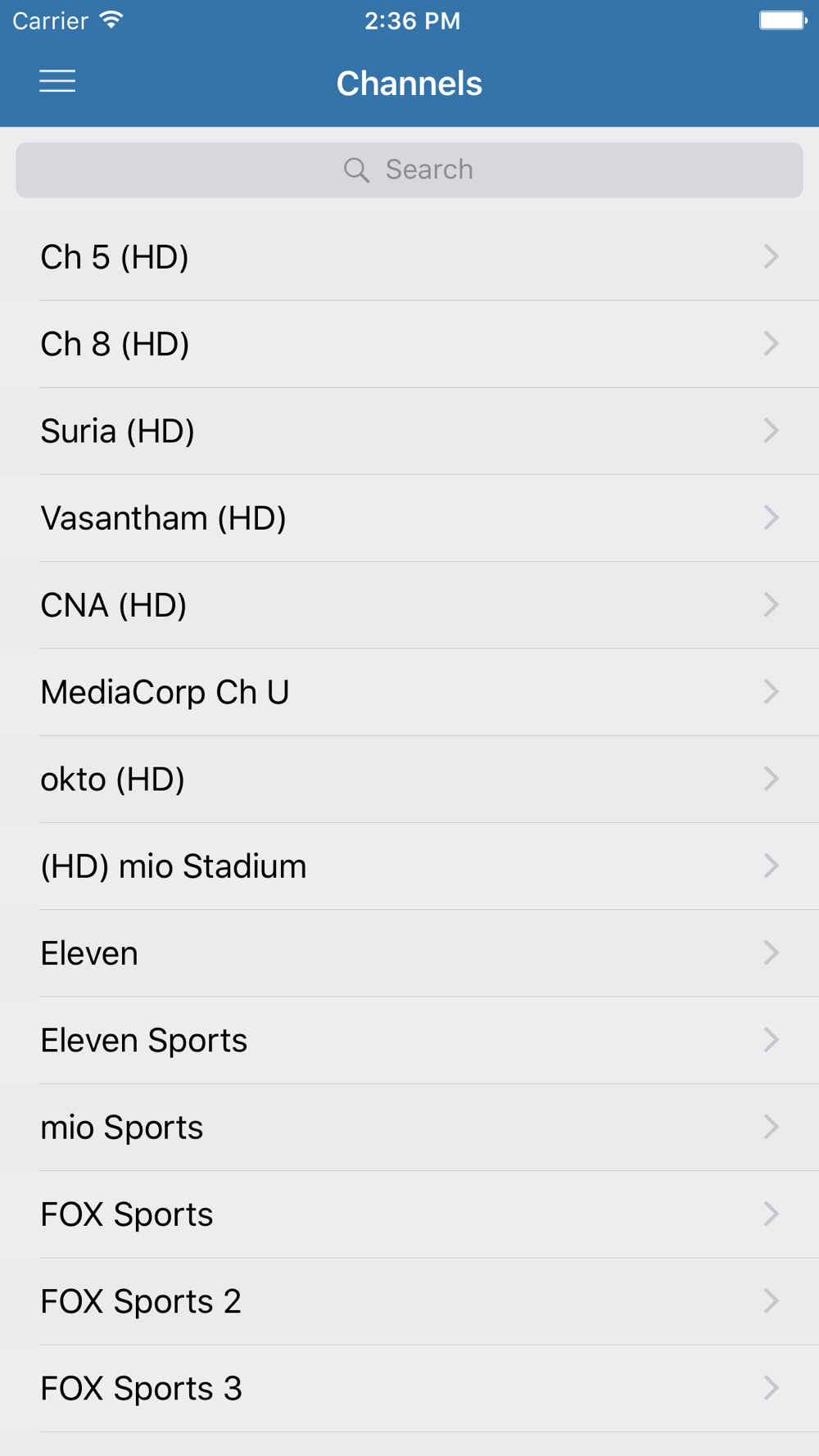
Task: View mio Sports channel
Action: [x=409, y=1128]
